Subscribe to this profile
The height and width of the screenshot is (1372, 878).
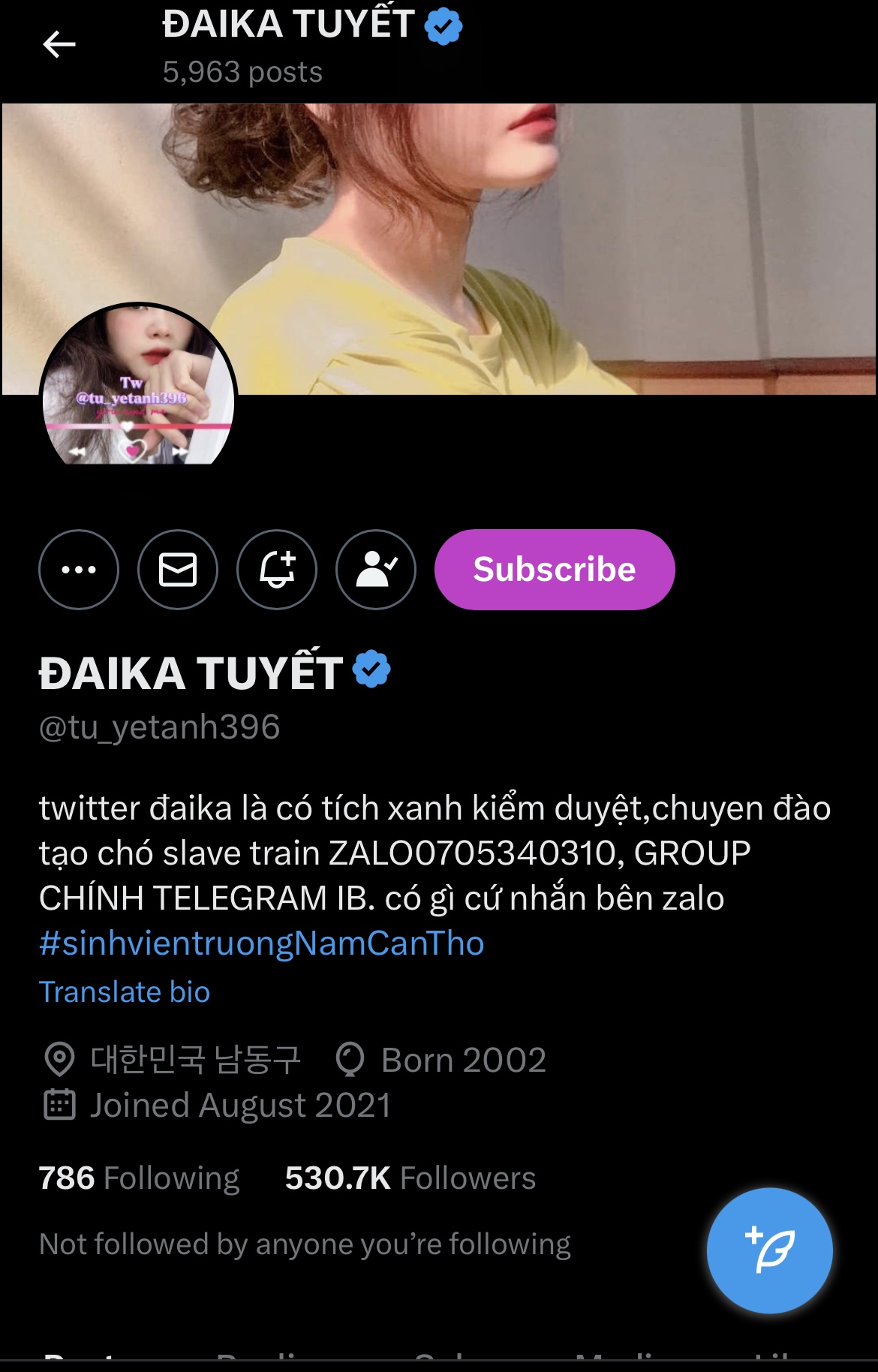(555, 570)
